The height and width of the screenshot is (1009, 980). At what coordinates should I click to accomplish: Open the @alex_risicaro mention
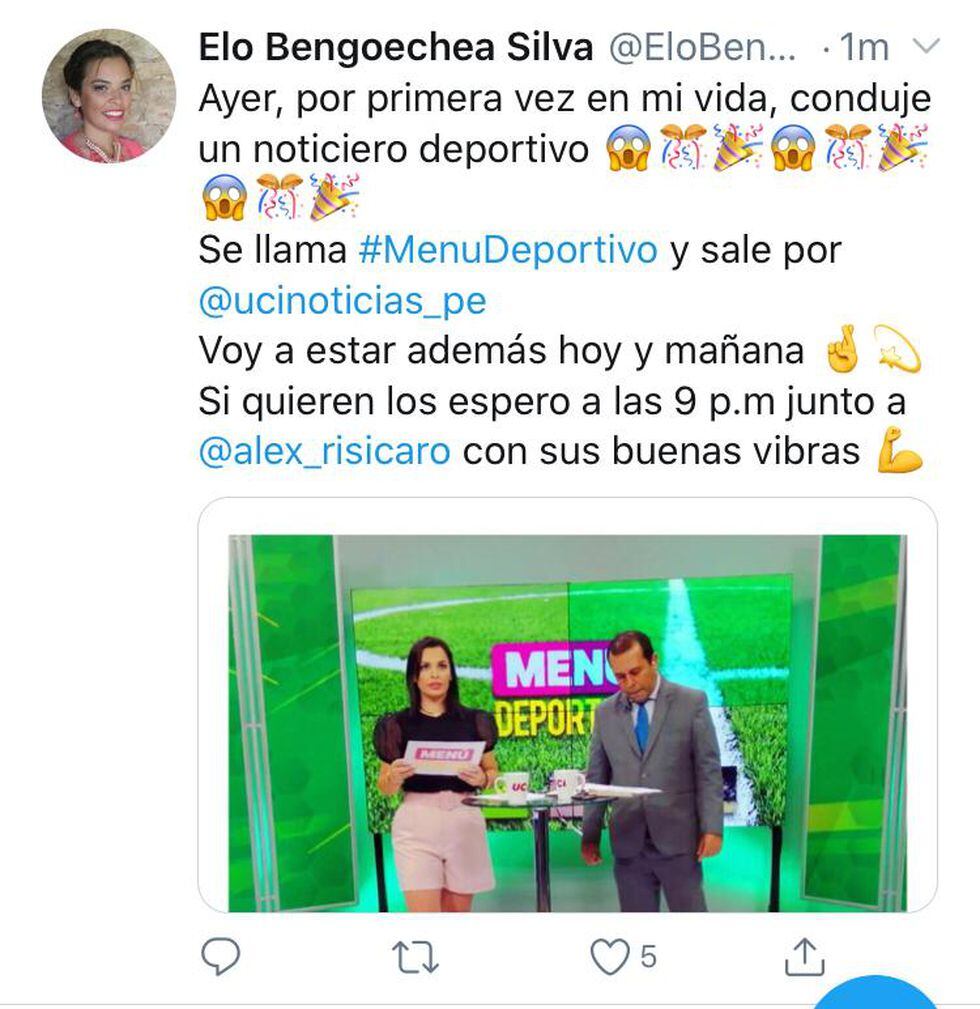[x=324, y=452]
